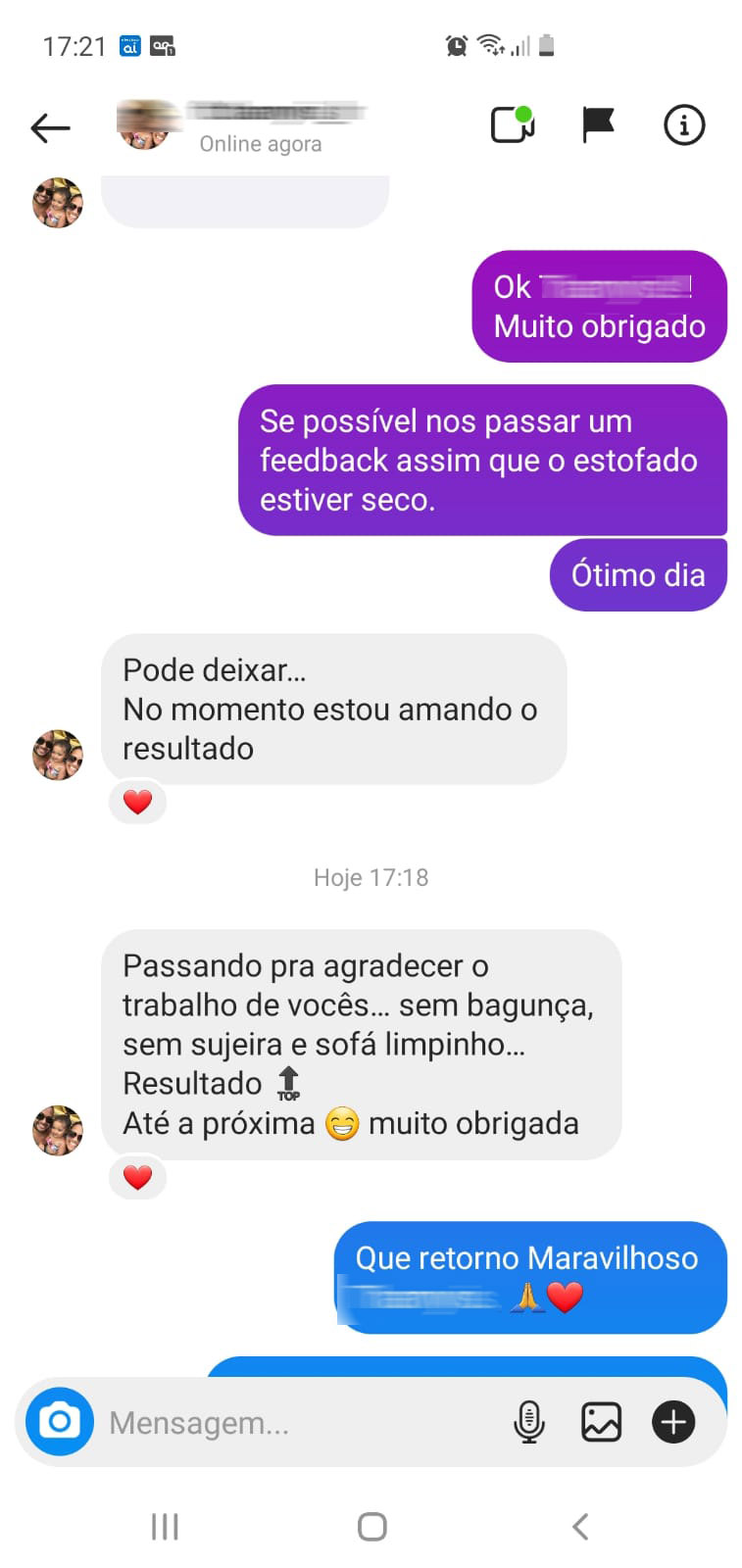
Task: Tap heart reaction under 'estou amando o resultado'
Action: pos(137,802)
